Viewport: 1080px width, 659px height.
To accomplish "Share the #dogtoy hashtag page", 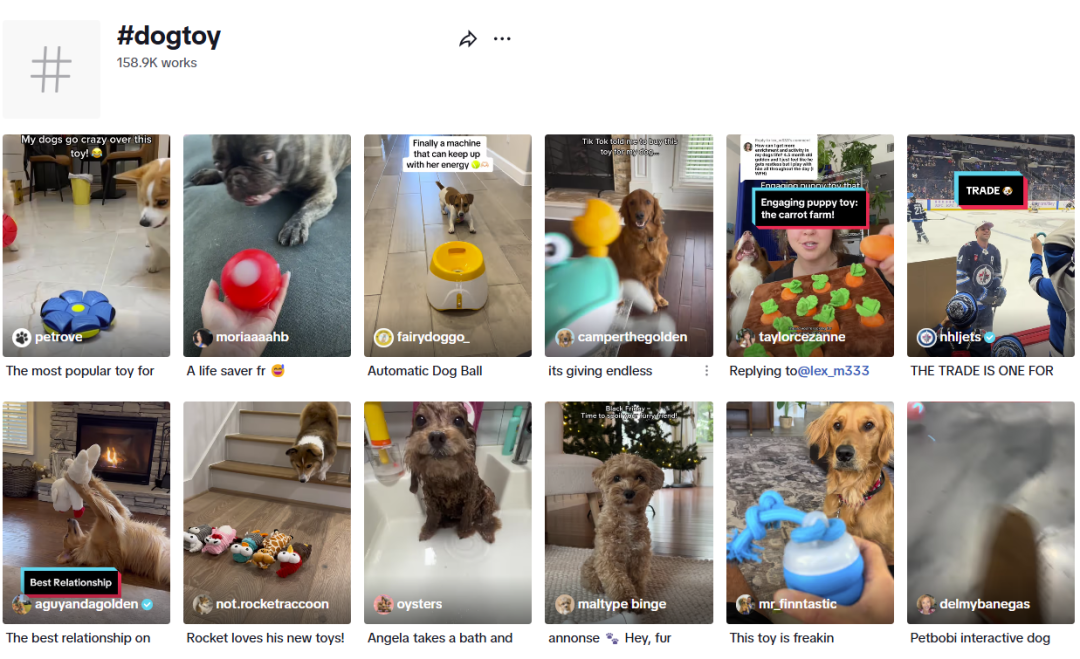I will [x=468, y=39].
